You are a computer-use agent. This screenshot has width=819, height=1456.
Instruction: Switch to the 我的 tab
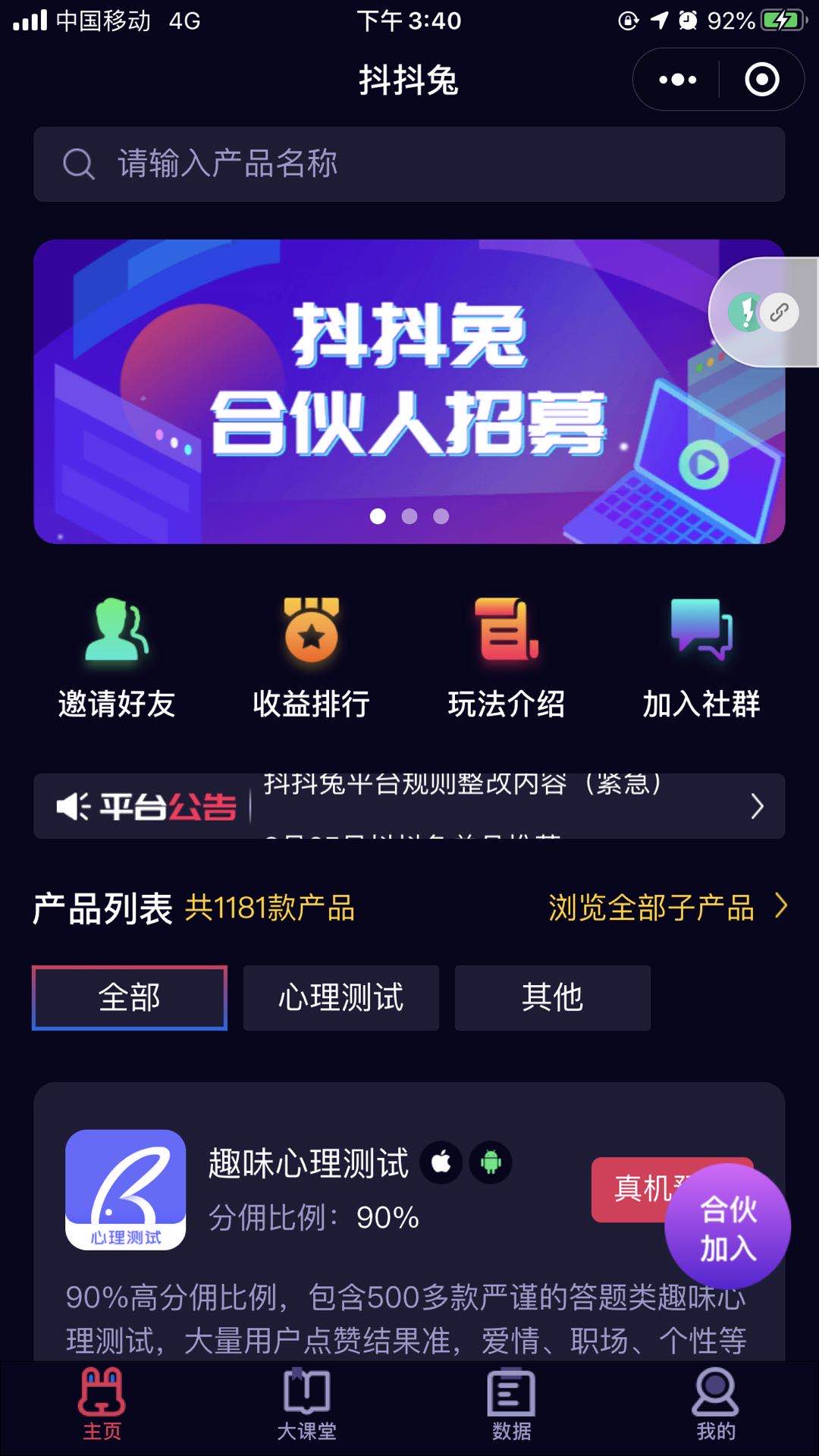click(716, 1404)
